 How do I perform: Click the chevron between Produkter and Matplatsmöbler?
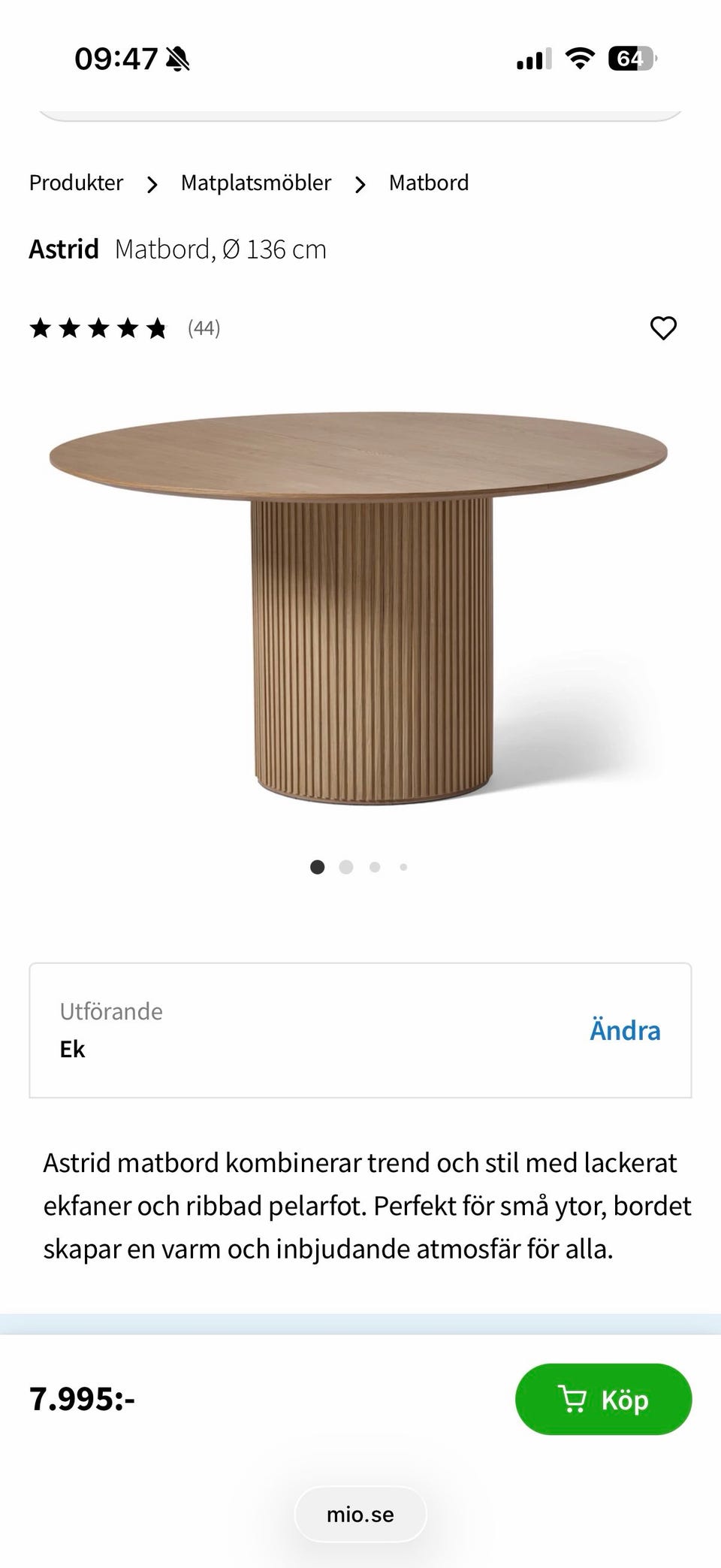(152, 184)
